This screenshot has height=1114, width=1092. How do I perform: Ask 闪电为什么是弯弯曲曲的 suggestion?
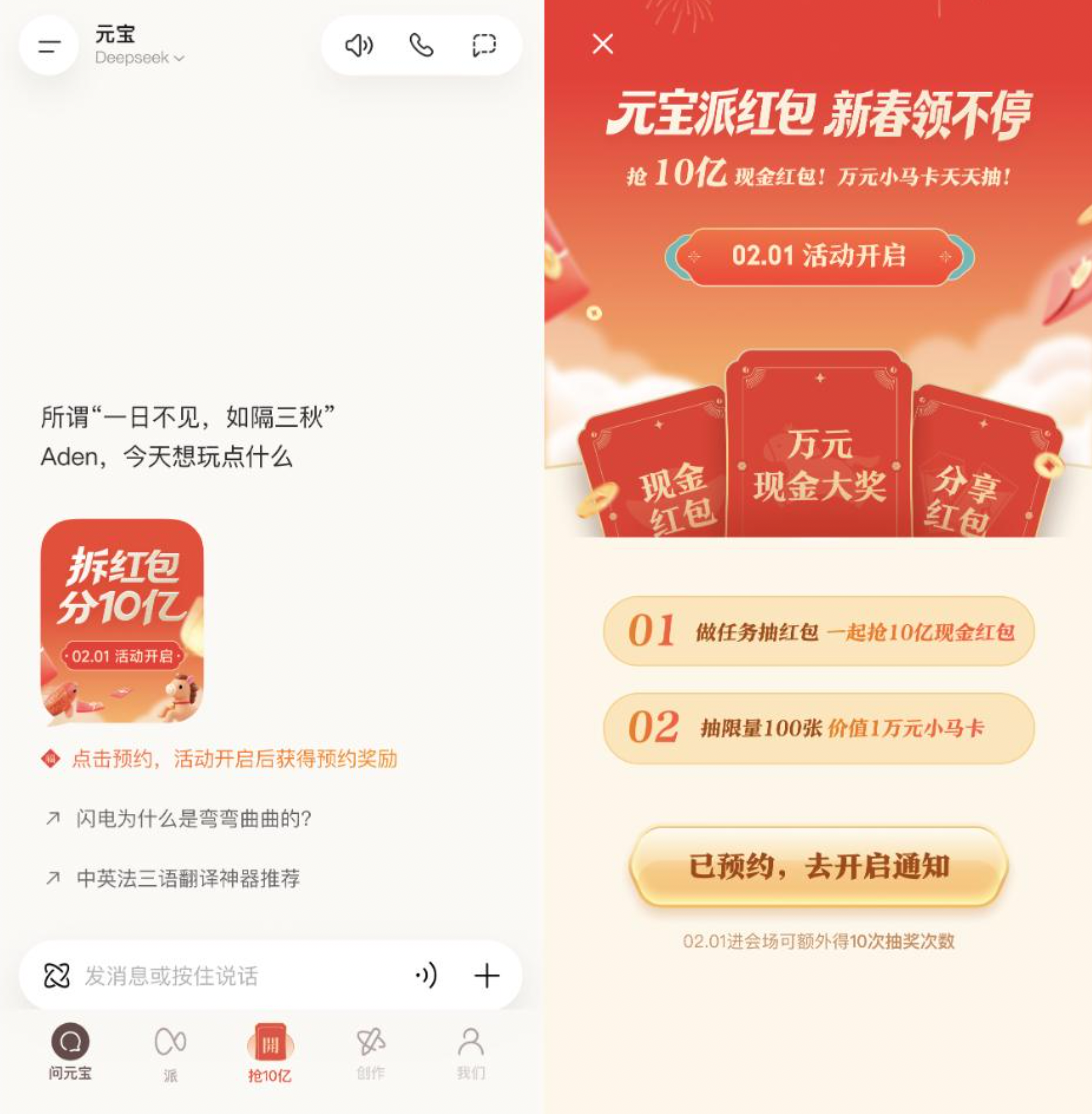click(x=194, y=819)
